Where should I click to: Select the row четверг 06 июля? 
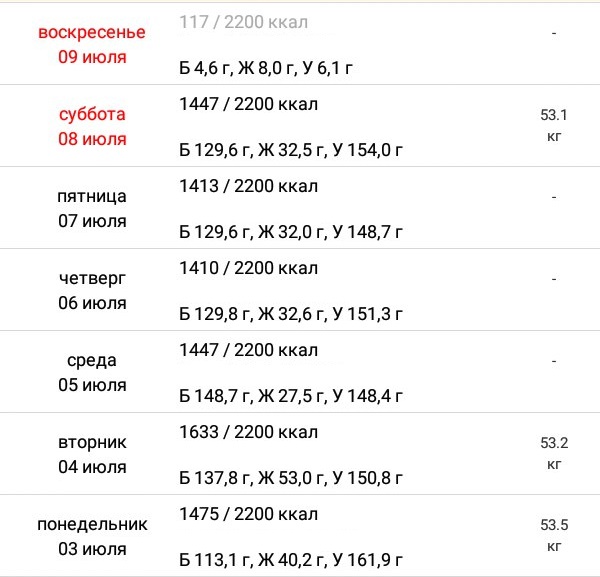click(92, 290)
